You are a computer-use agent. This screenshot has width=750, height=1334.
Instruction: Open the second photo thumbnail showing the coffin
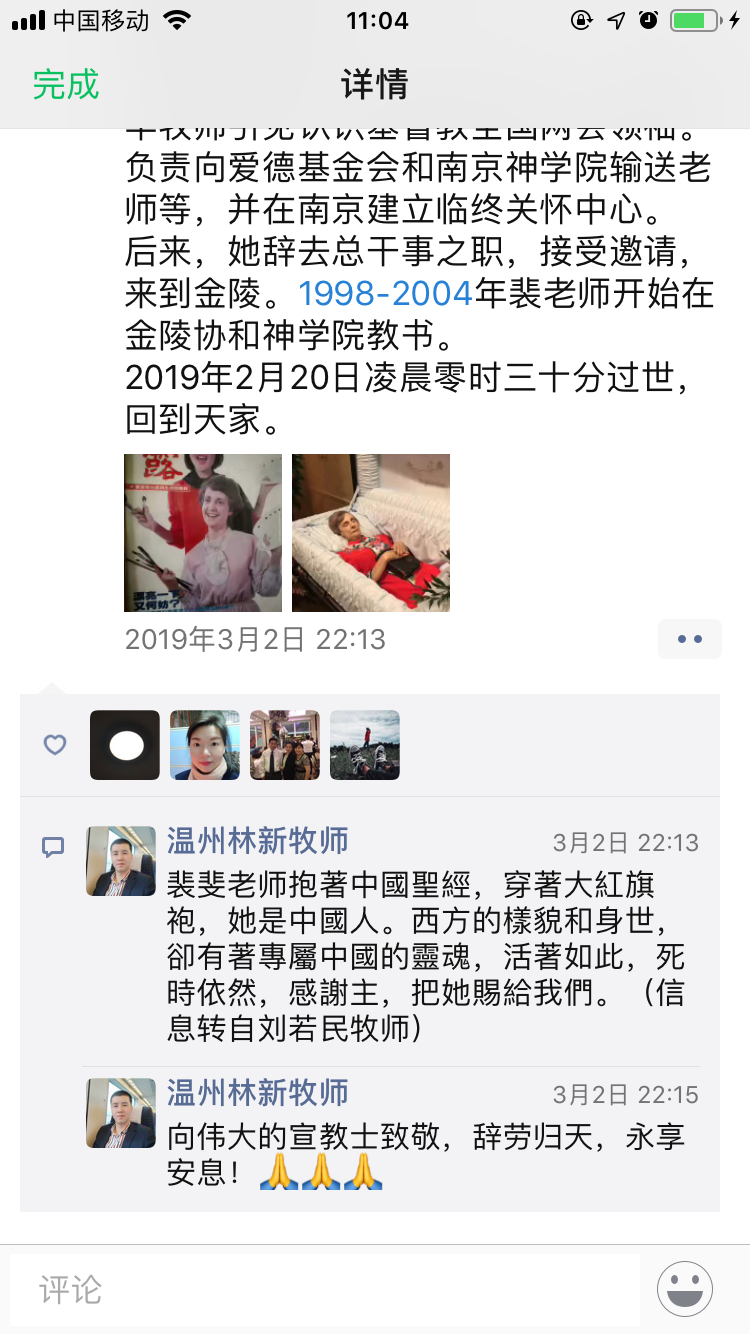(x=371, y=533)
